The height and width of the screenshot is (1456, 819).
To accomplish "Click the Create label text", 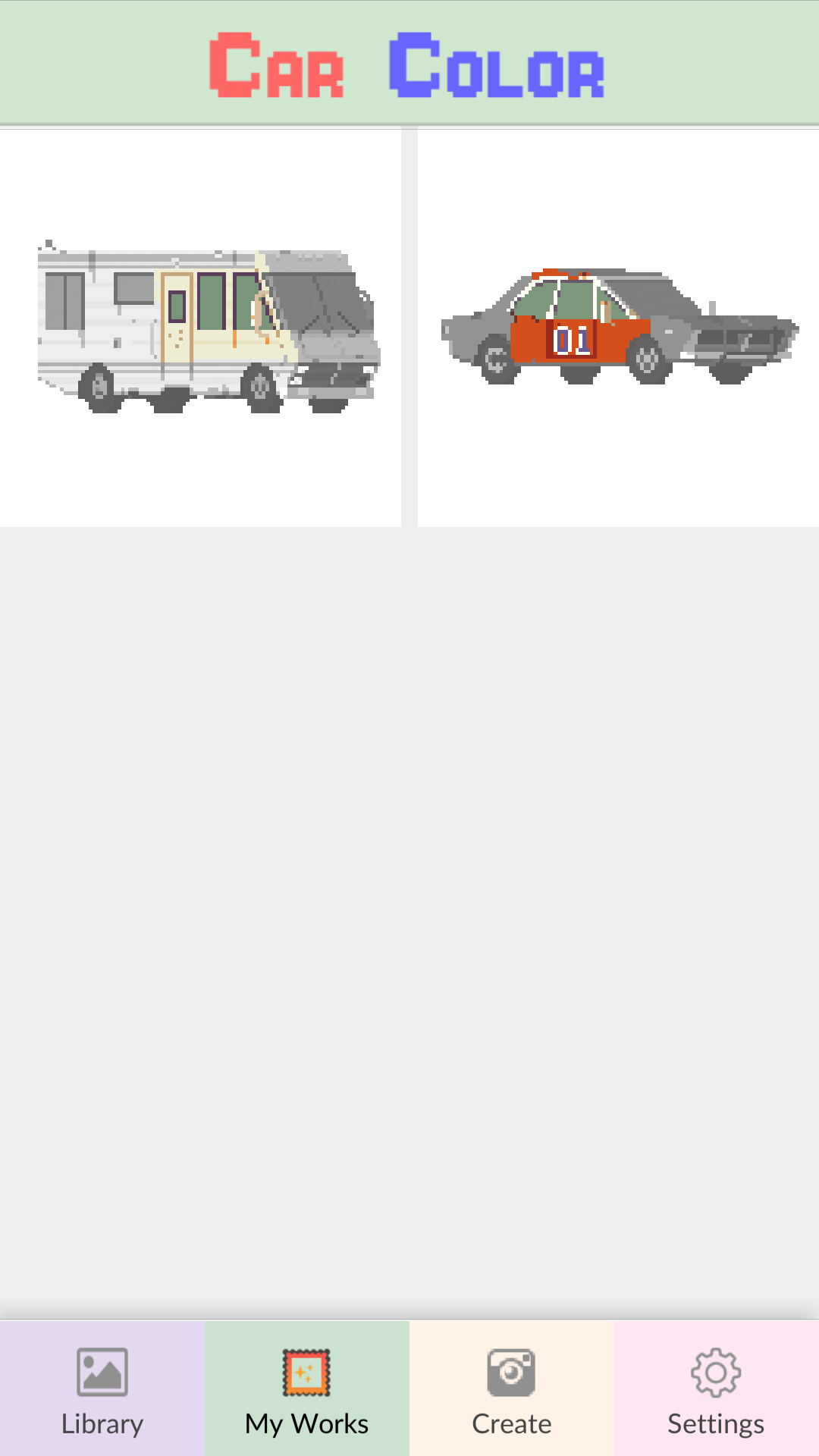I will (x=511, y=1423).
